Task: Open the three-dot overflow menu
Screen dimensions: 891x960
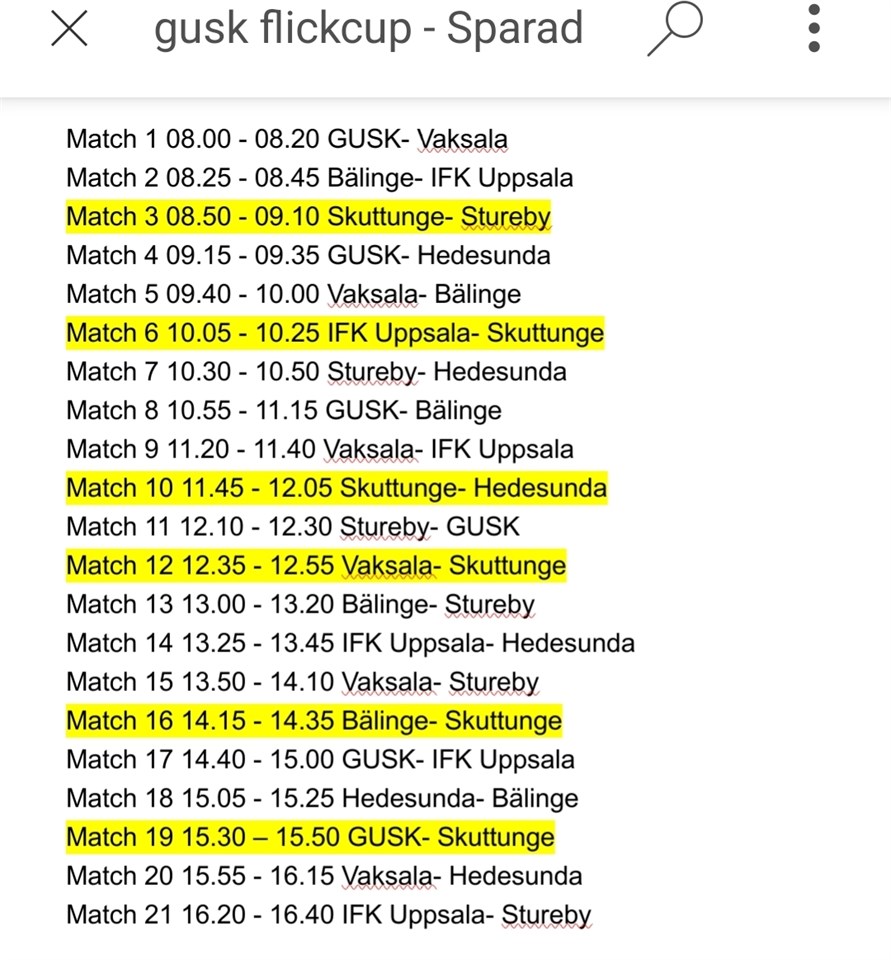Action: (814, 28)
